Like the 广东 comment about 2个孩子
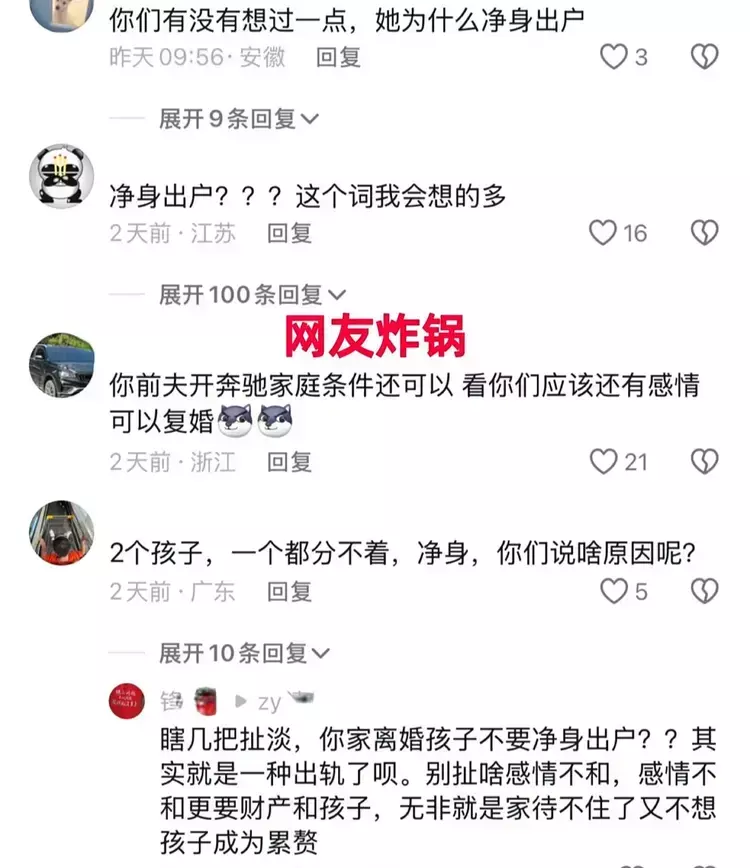 [613, 591]
